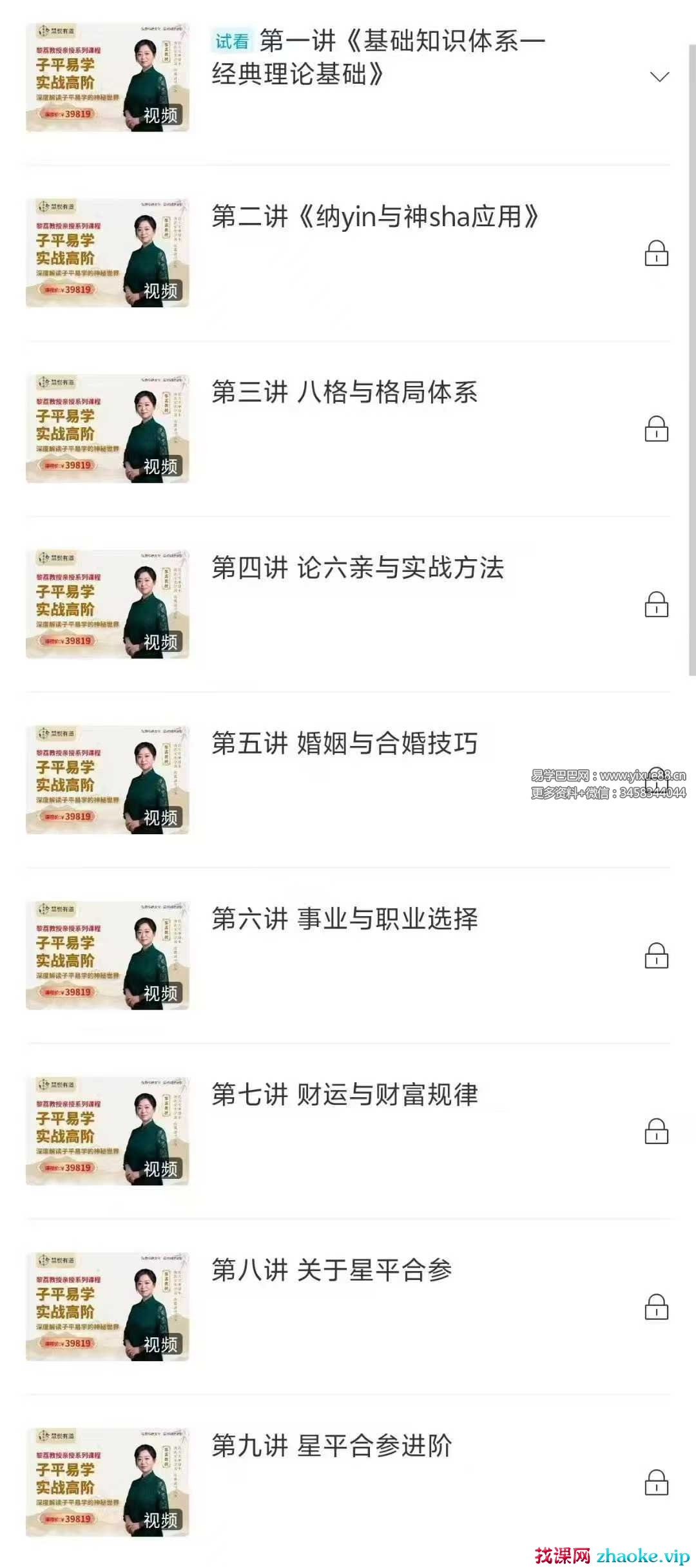The image size is (696, 1568).
Task: Tap the video thumbnail of 第三讲
Action: click(108, 428)
